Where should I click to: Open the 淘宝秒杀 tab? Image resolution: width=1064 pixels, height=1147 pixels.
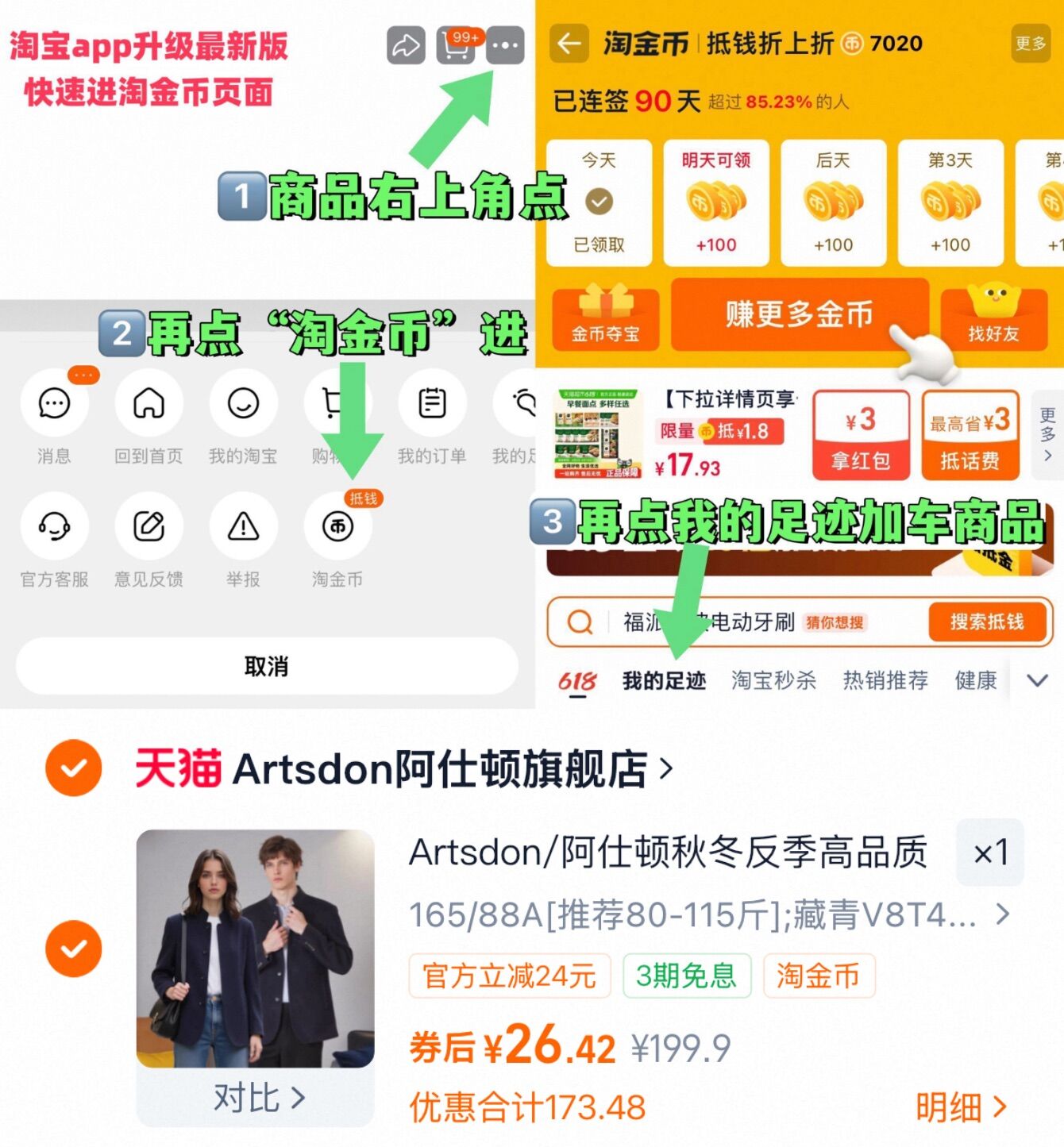[774, 681]
